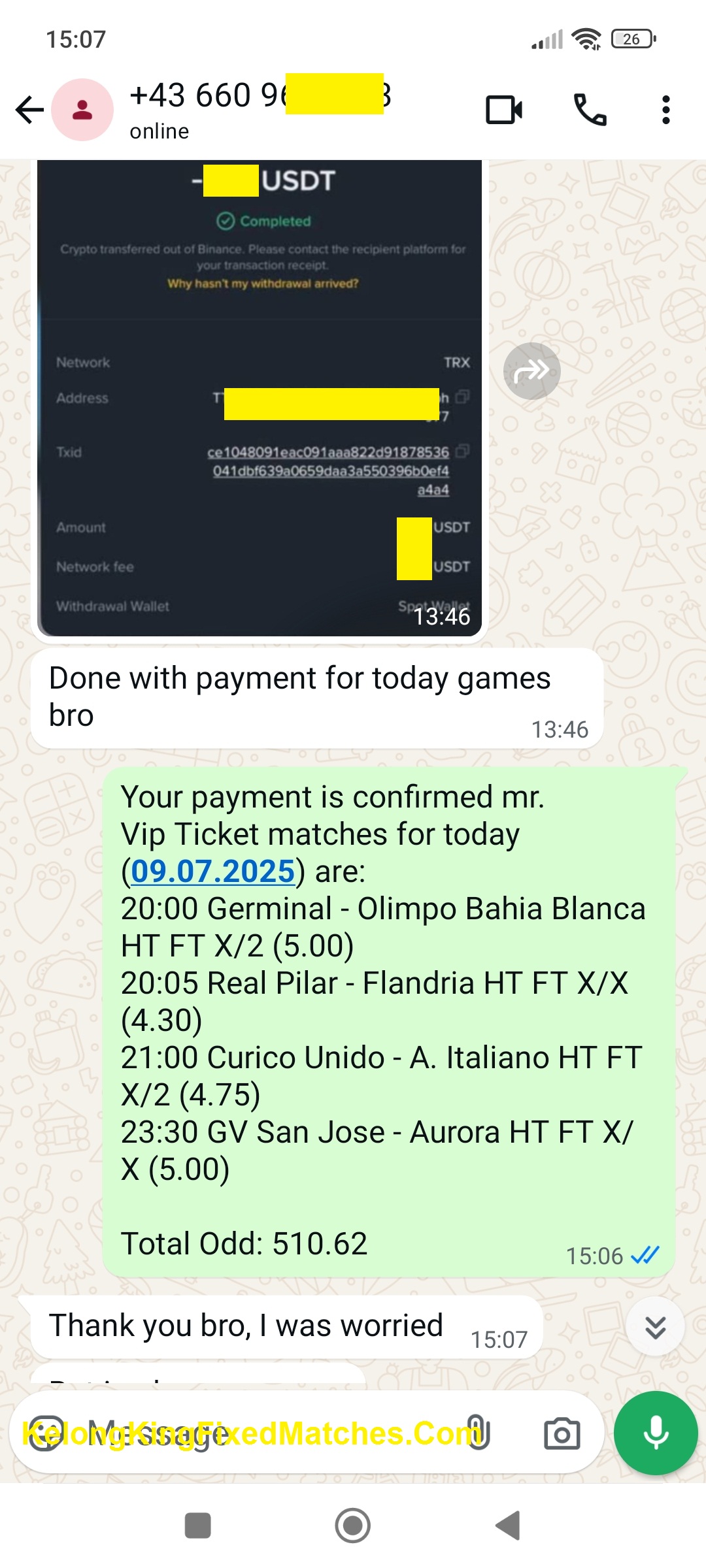This screenshot has width=706, height=1568.
Task: Forward the received transaction image
Action: [x=531, y=371]
